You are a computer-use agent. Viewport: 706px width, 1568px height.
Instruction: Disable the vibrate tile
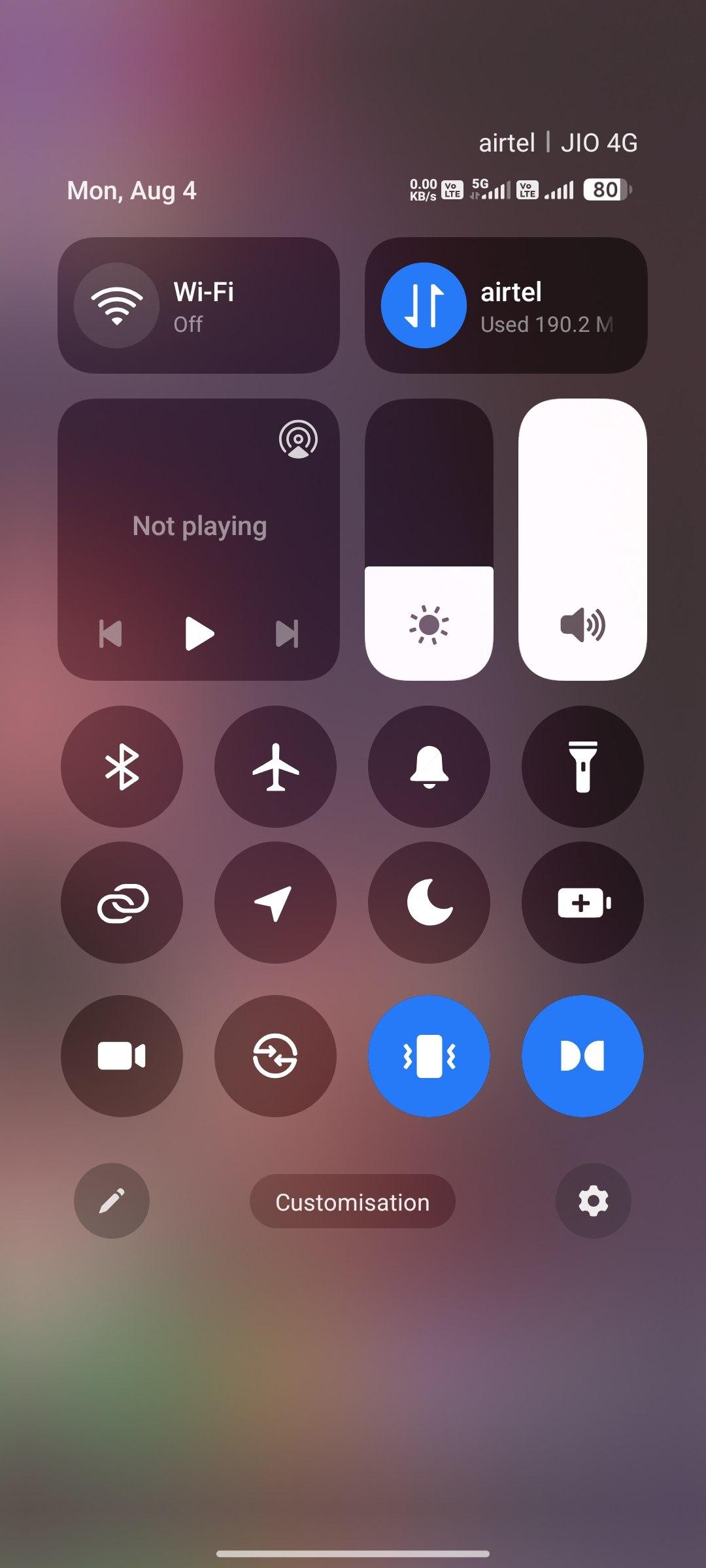point(429,1056)
